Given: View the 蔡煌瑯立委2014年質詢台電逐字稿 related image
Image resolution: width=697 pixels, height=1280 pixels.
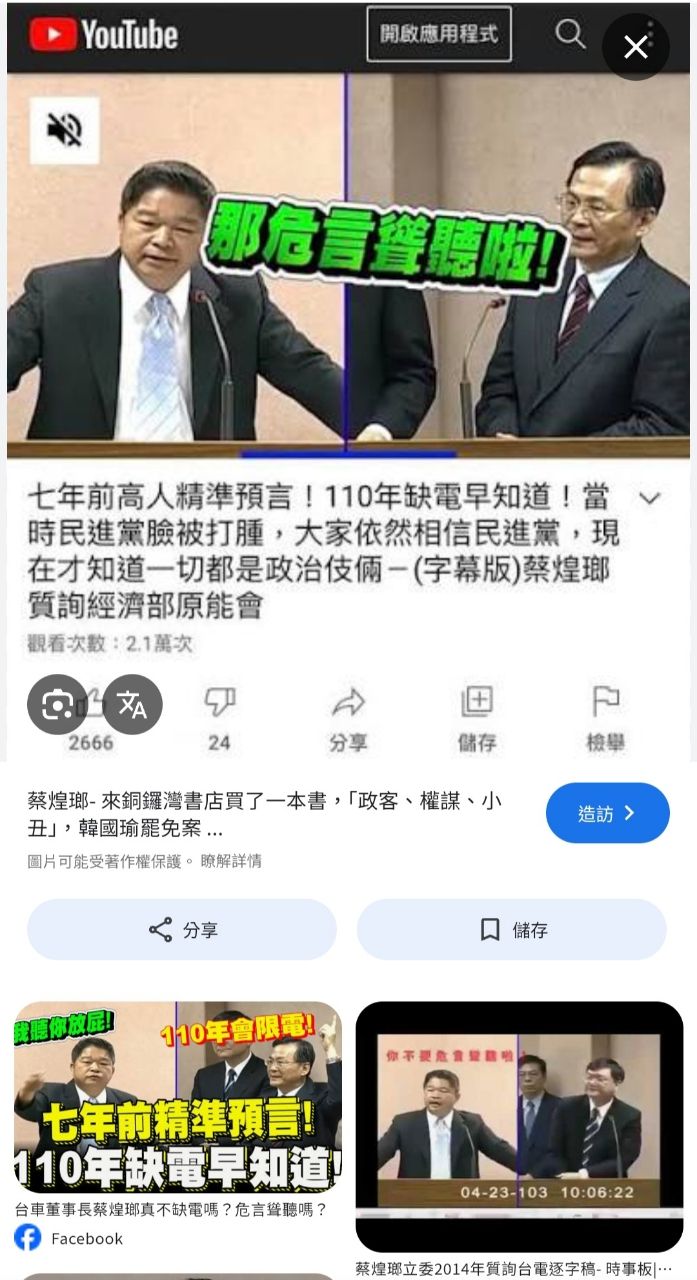Looking at the screenshot, I should tap(519, 1125).
